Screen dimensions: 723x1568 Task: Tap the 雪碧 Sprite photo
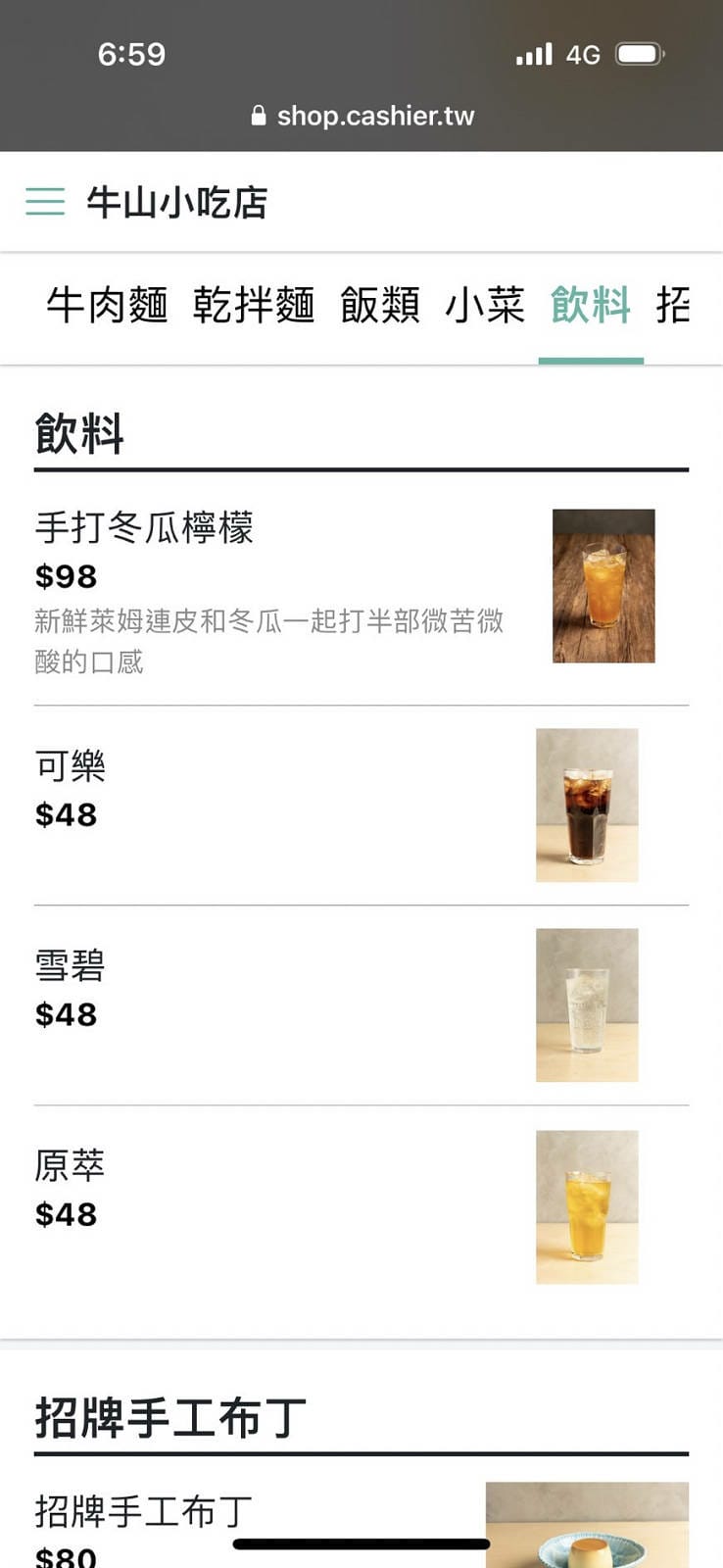click(x=586, y=1005)
